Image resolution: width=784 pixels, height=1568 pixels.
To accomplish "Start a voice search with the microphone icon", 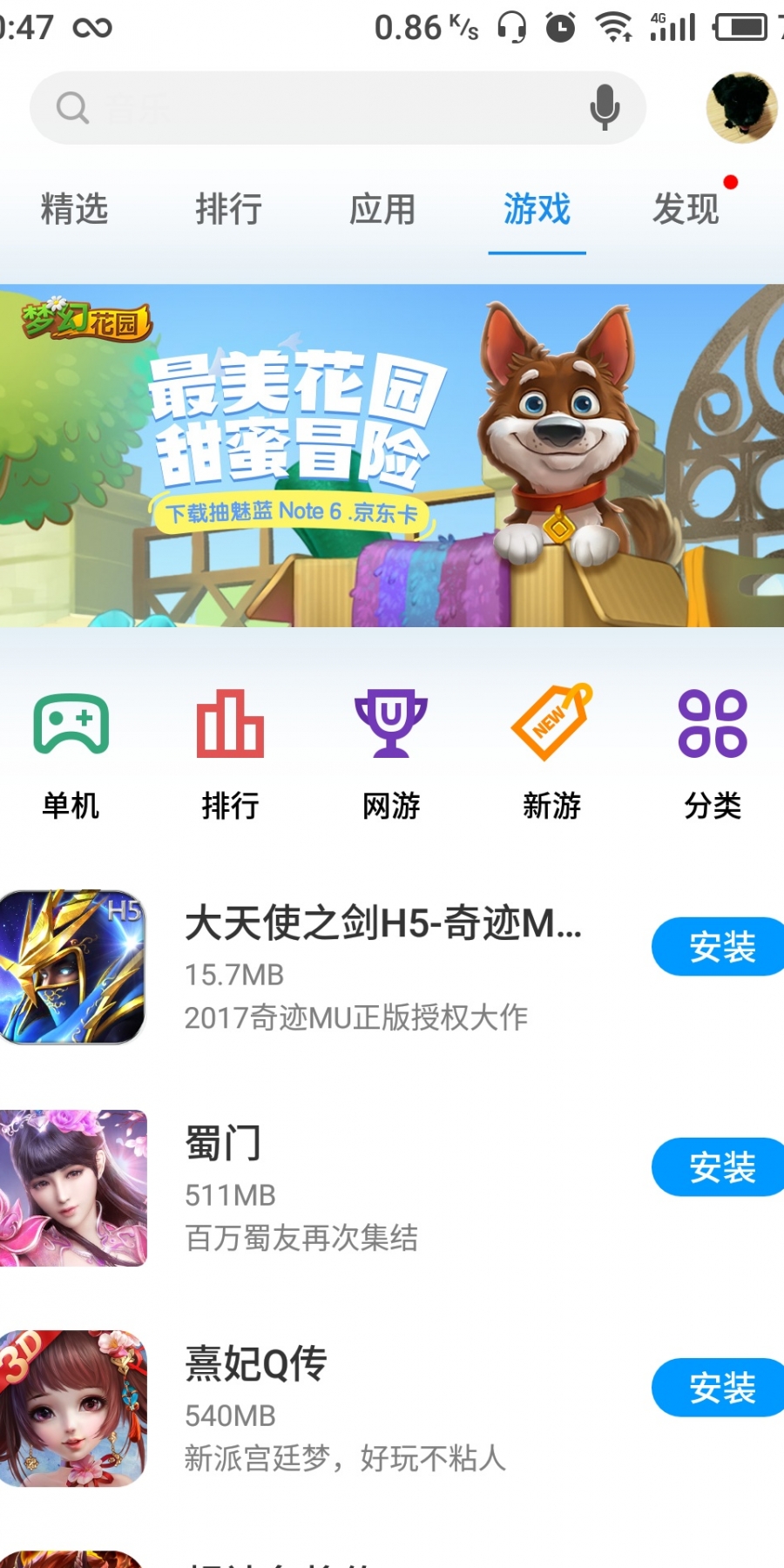I will point(605,106).
